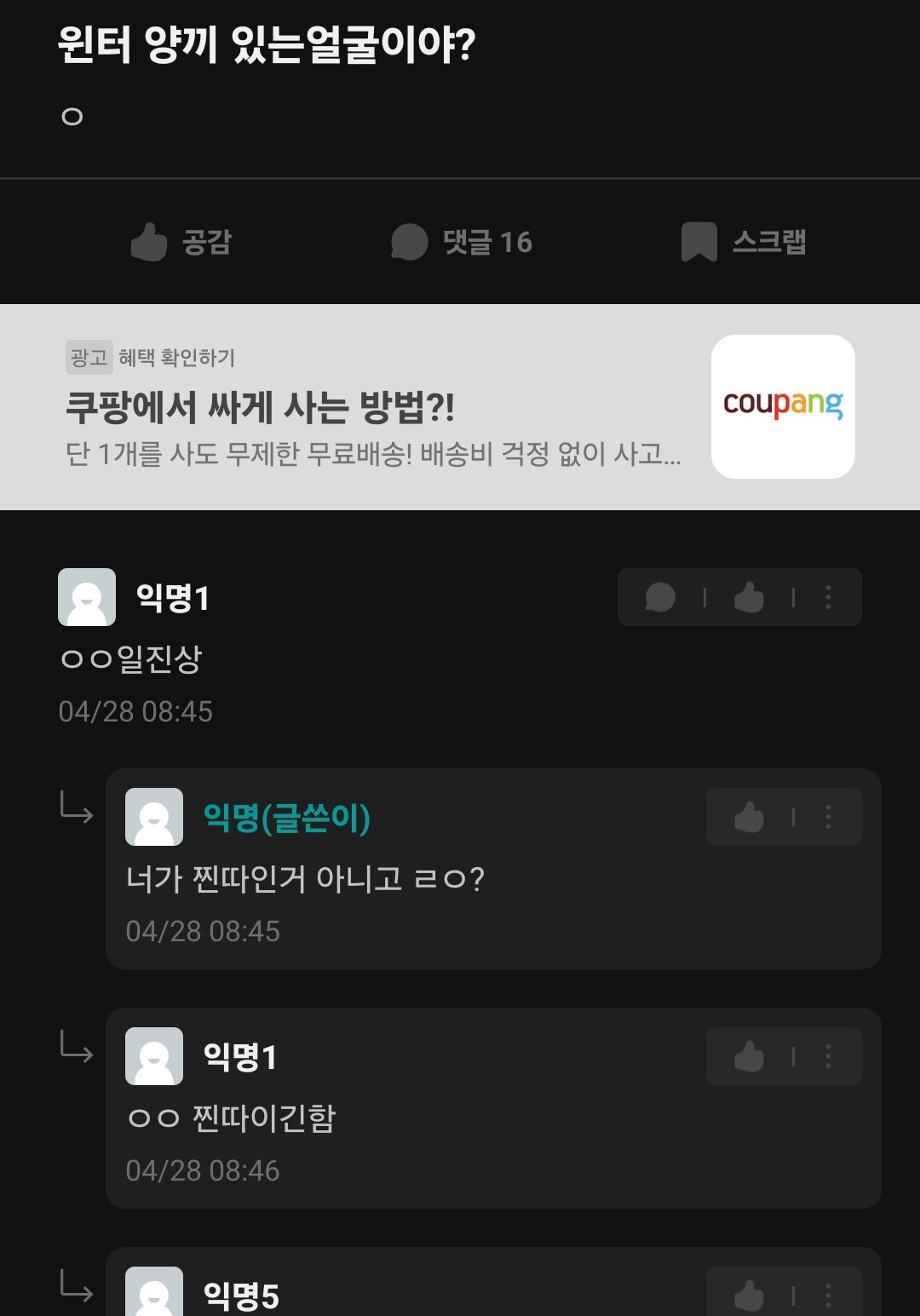920x1316 pixels.
Task: Like 익명5's reply
Action: pos(749,1296)
